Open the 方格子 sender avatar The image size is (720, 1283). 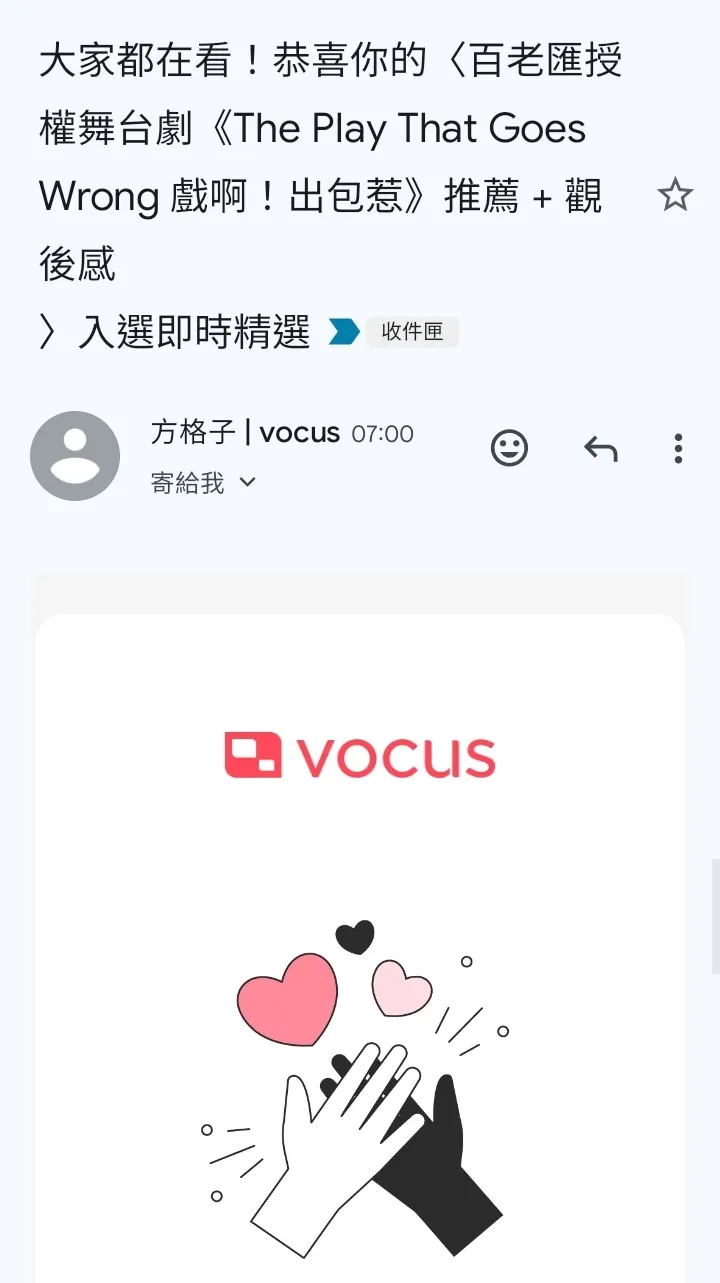click(x=75, y=456)
